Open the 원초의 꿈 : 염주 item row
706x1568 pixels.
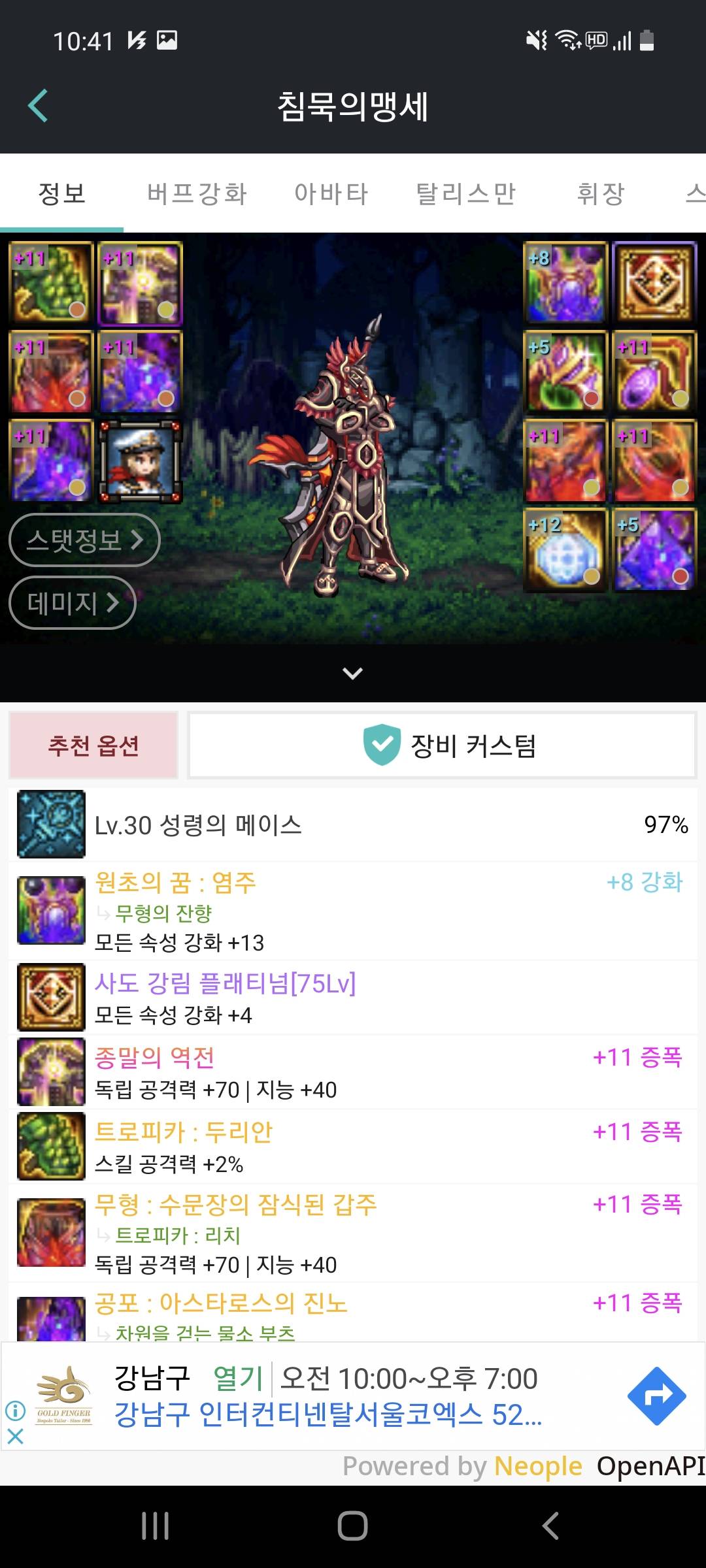pyautogui.click(x=353, y=911)
